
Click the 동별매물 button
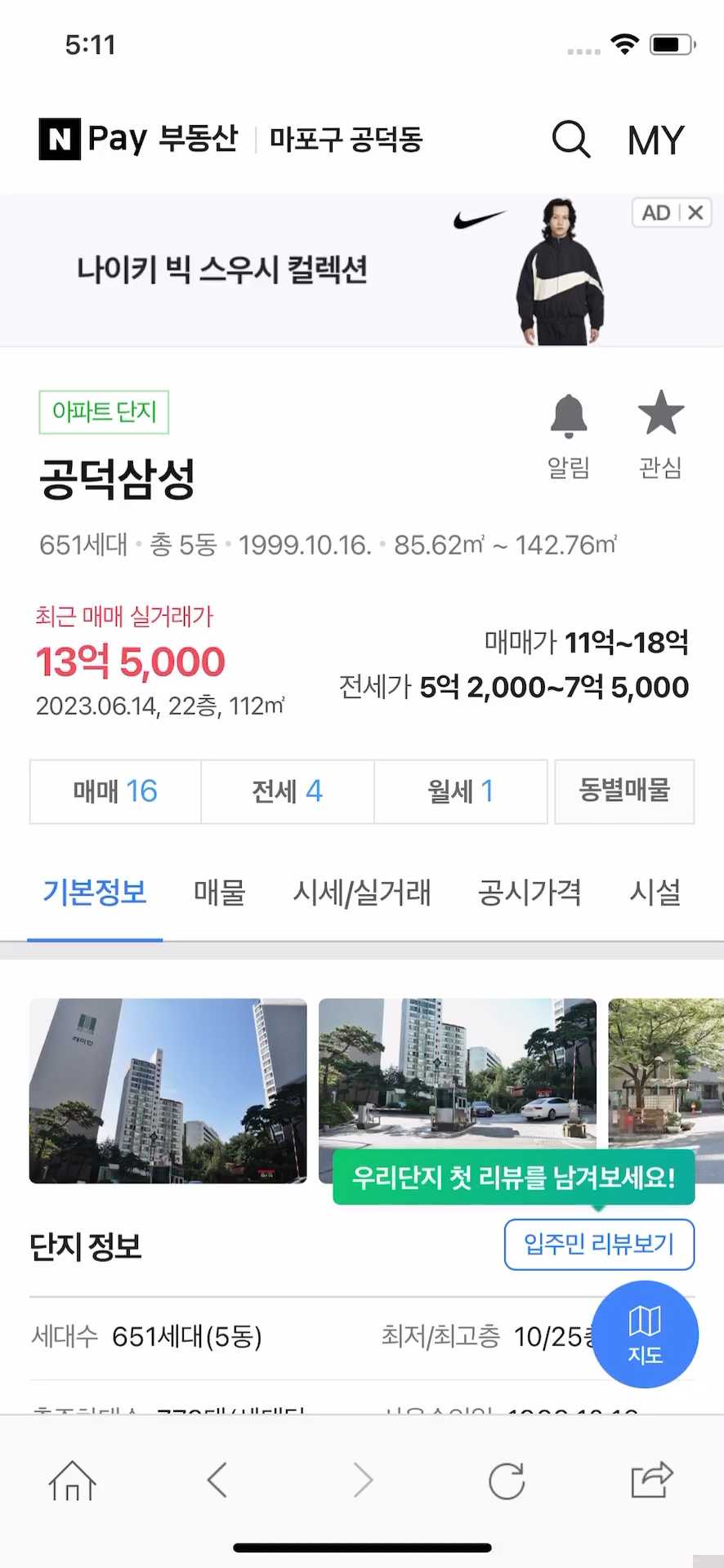(623, 791)
